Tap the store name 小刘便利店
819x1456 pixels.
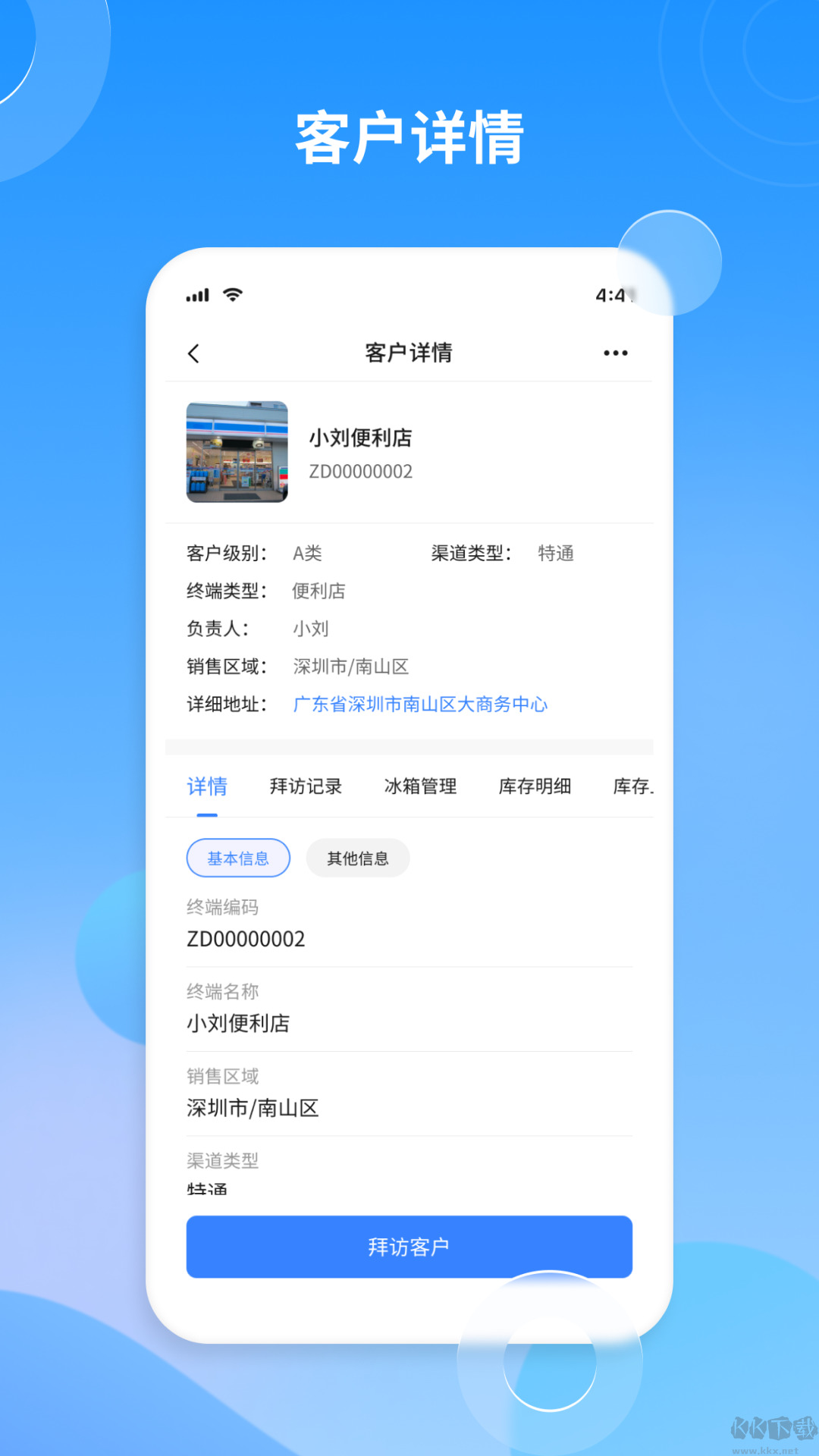point(360,438)
